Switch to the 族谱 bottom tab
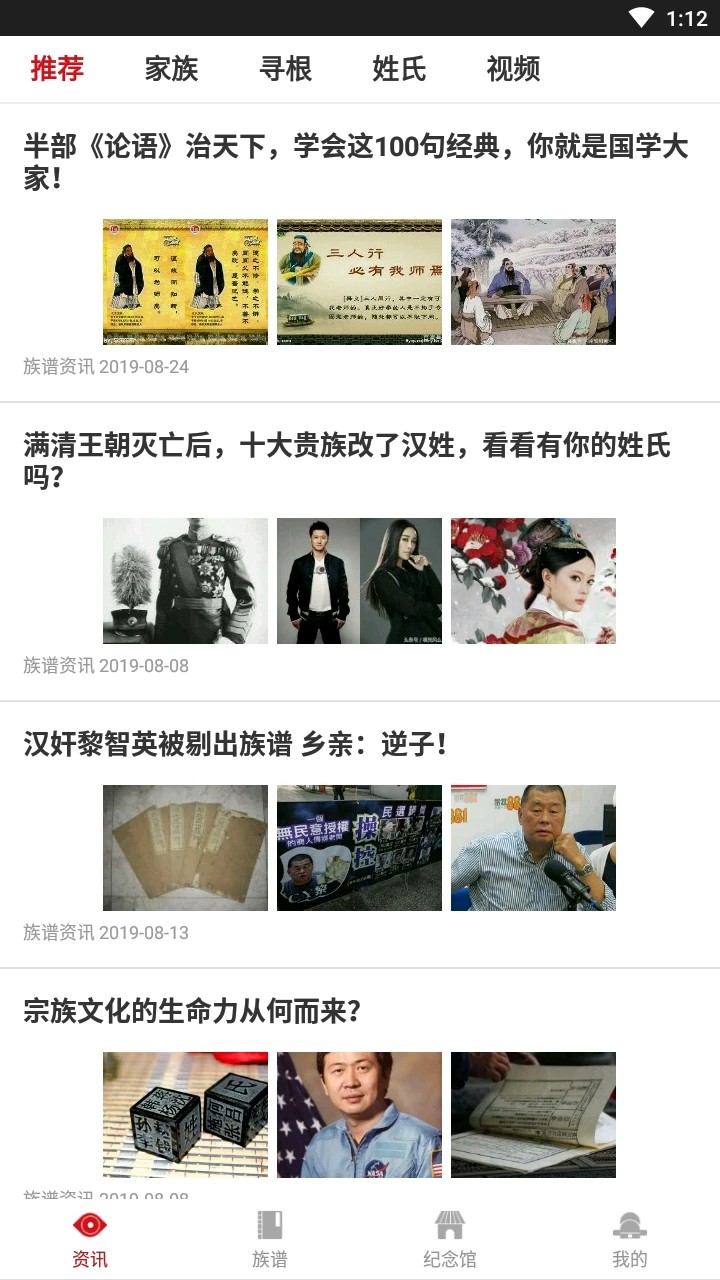Viewport: 720px width, 1280px height. (270, 1240)
